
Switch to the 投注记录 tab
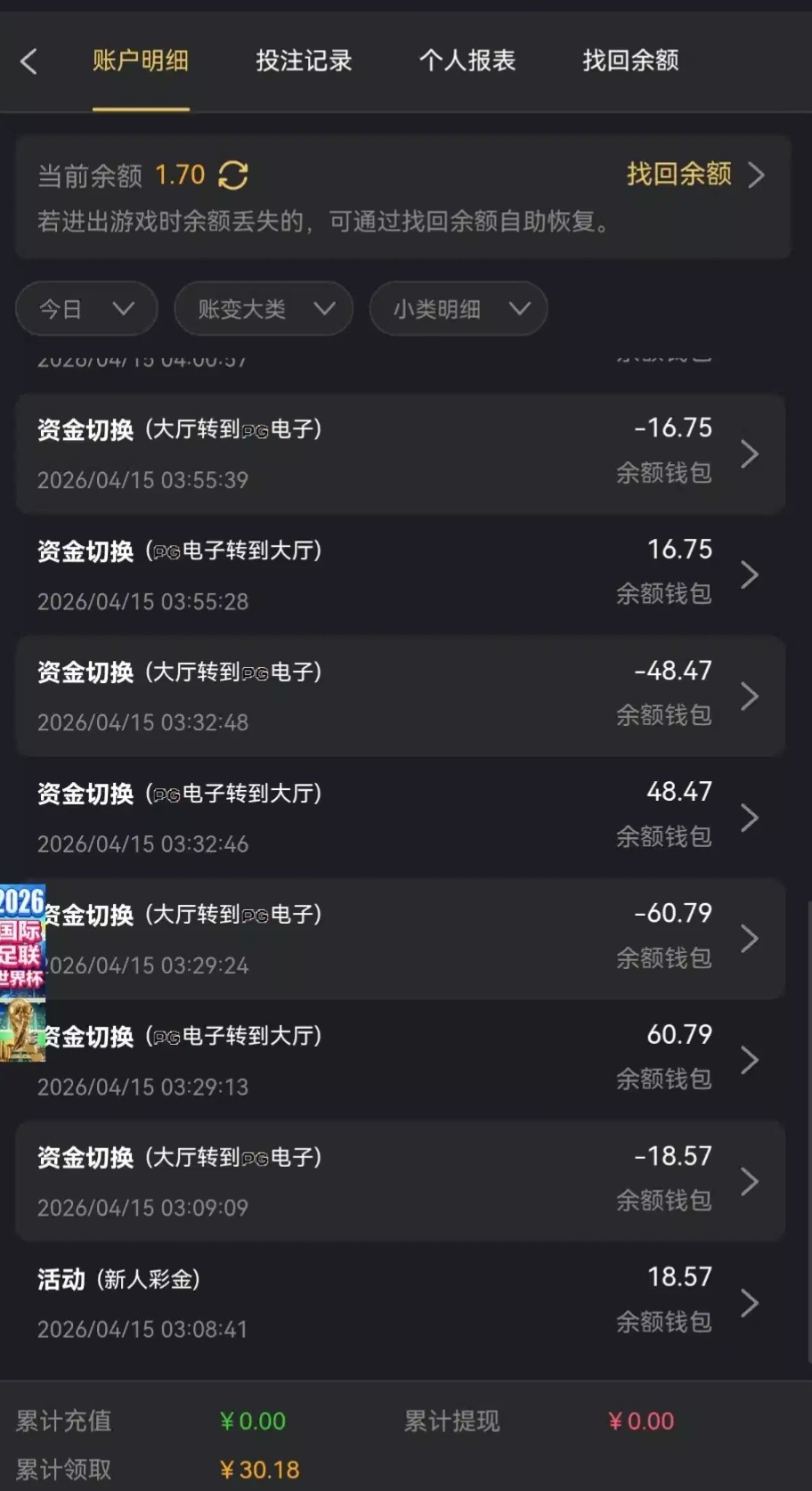304,61
